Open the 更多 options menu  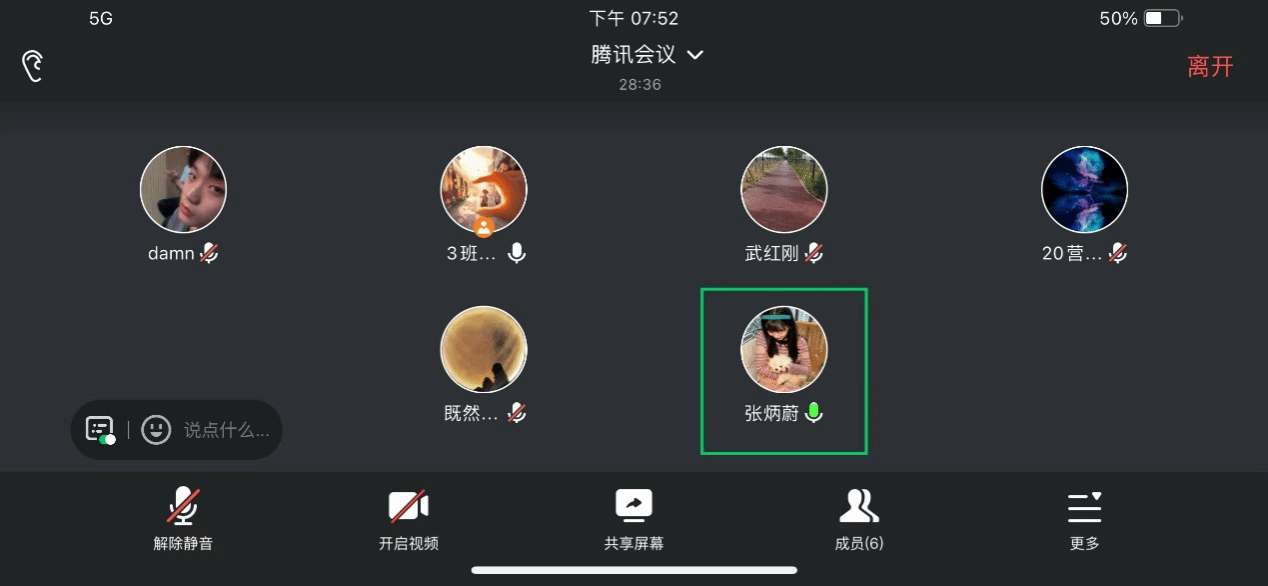tap(1084, 519)
